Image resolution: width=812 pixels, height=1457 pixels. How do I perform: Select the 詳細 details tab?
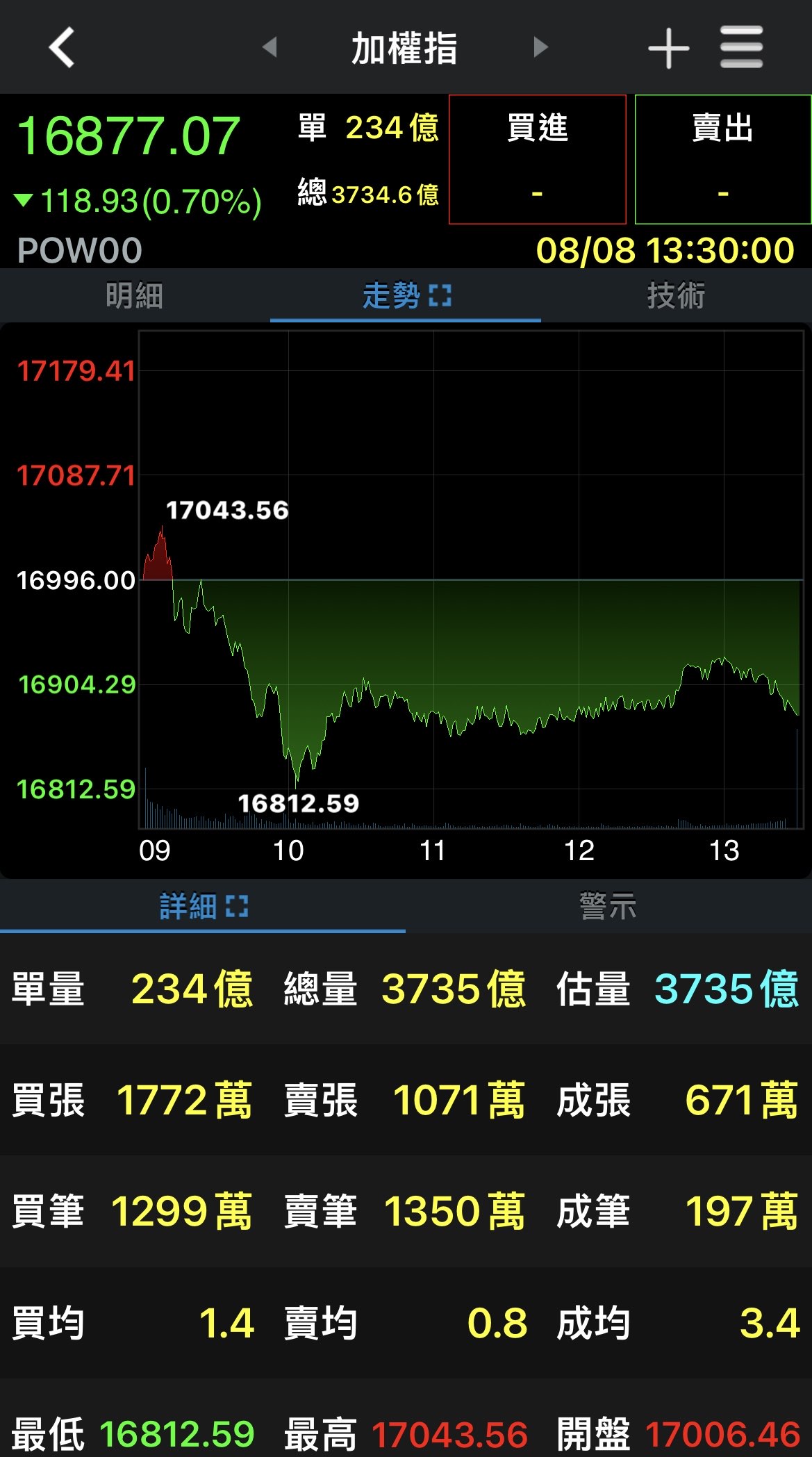click(203, 906)
